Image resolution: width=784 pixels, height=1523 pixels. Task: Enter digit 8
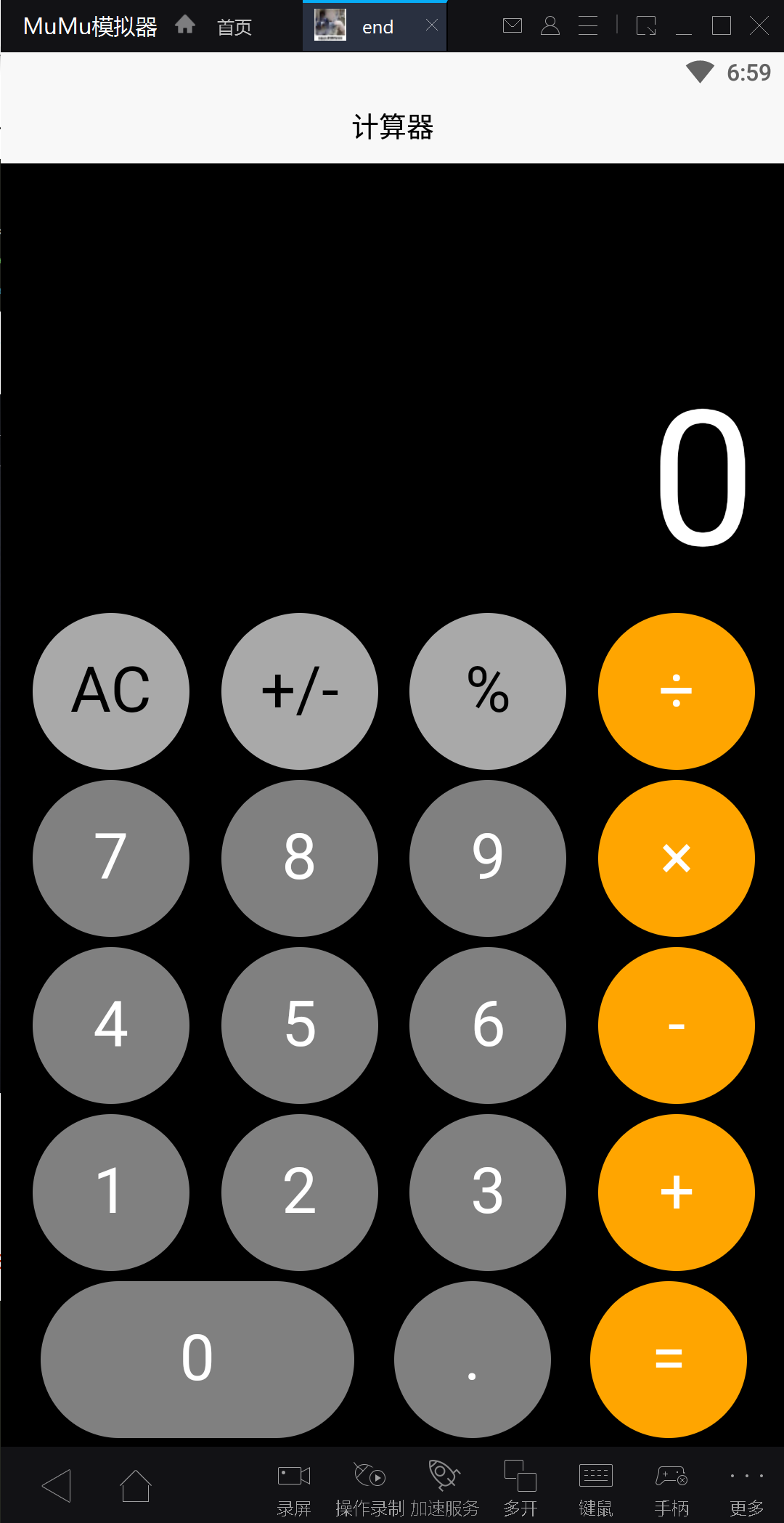click(x=300, y=858)
